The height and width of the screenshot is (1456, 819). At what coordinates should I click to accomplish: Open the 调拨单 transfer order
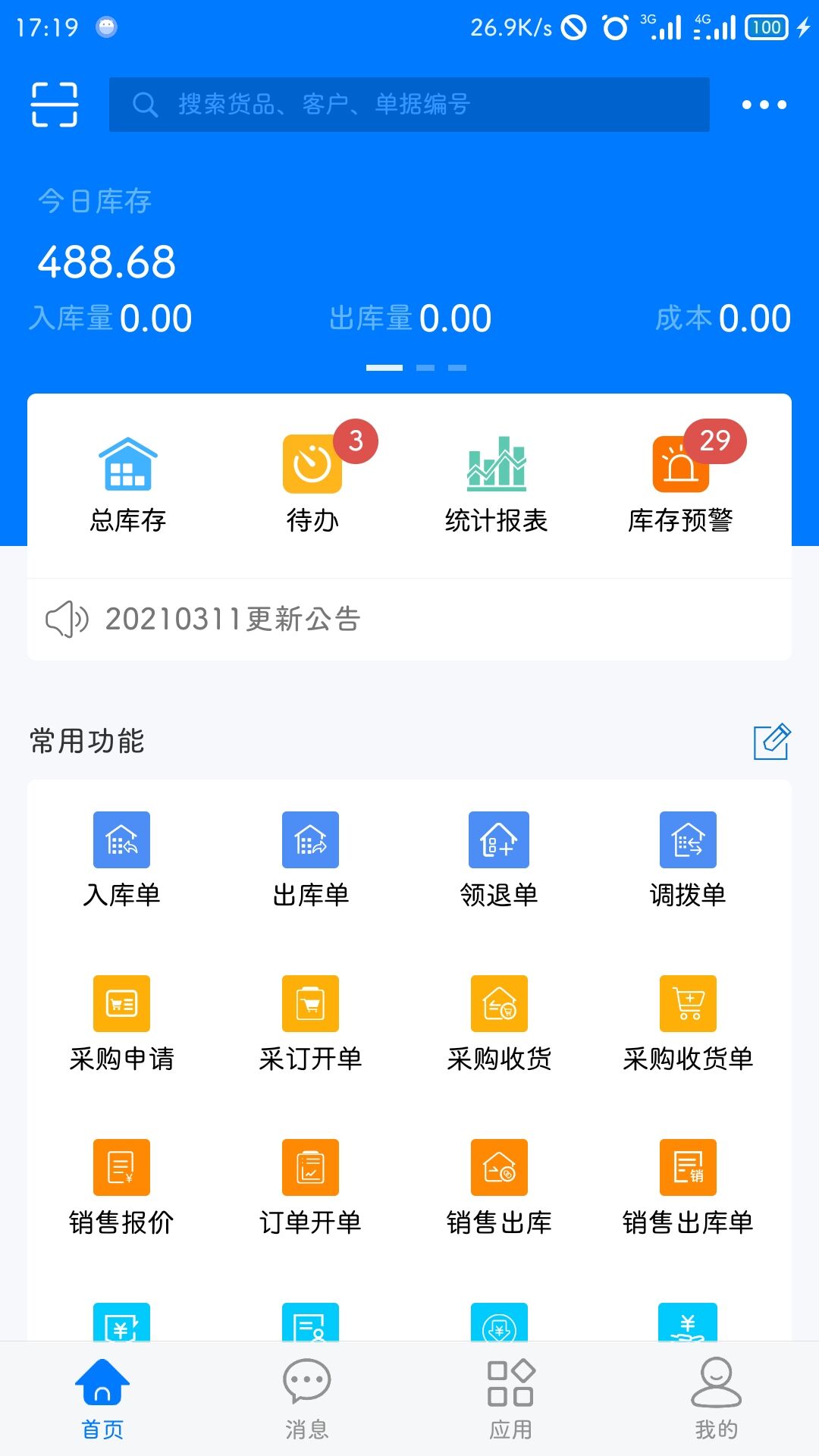[688, 861]
